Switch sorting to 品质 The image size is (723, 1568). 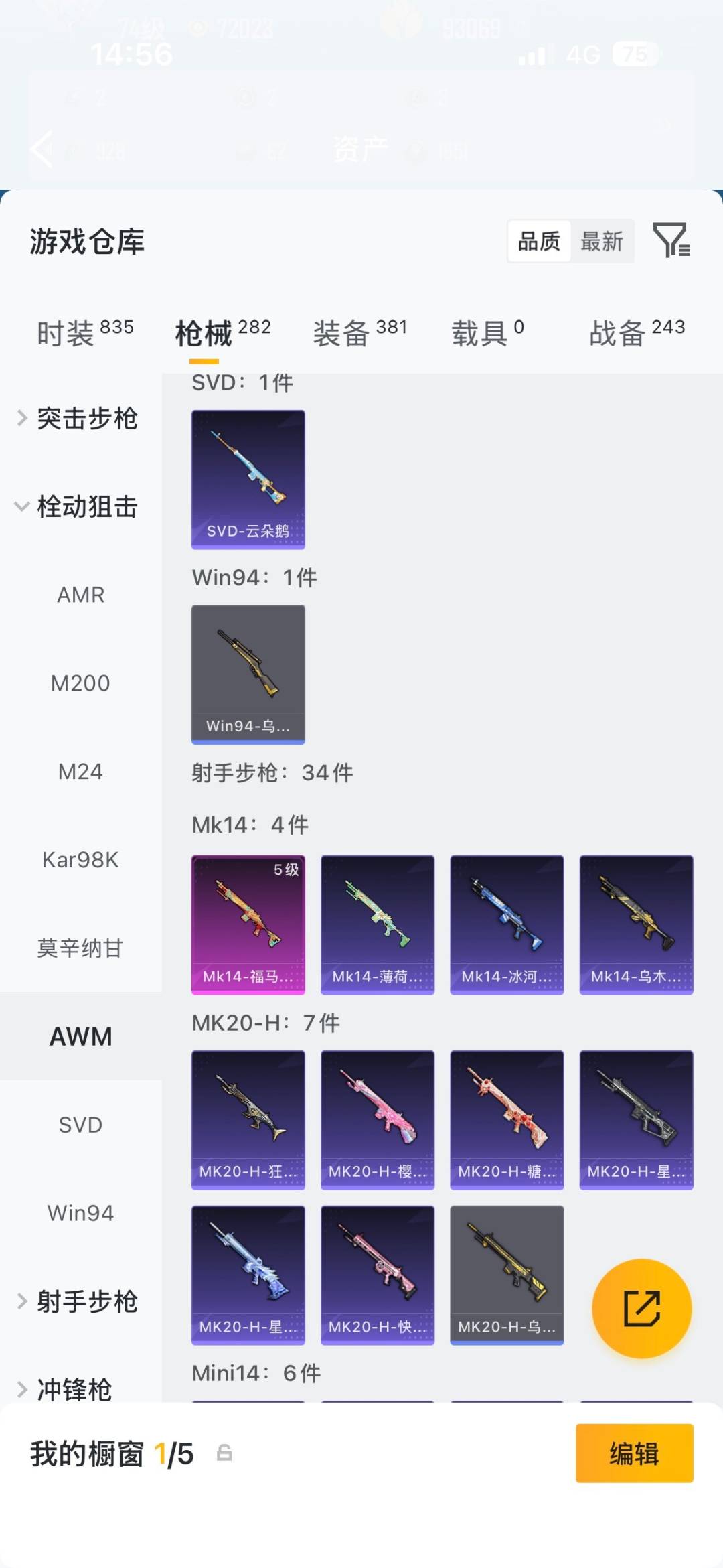[539, 242]
